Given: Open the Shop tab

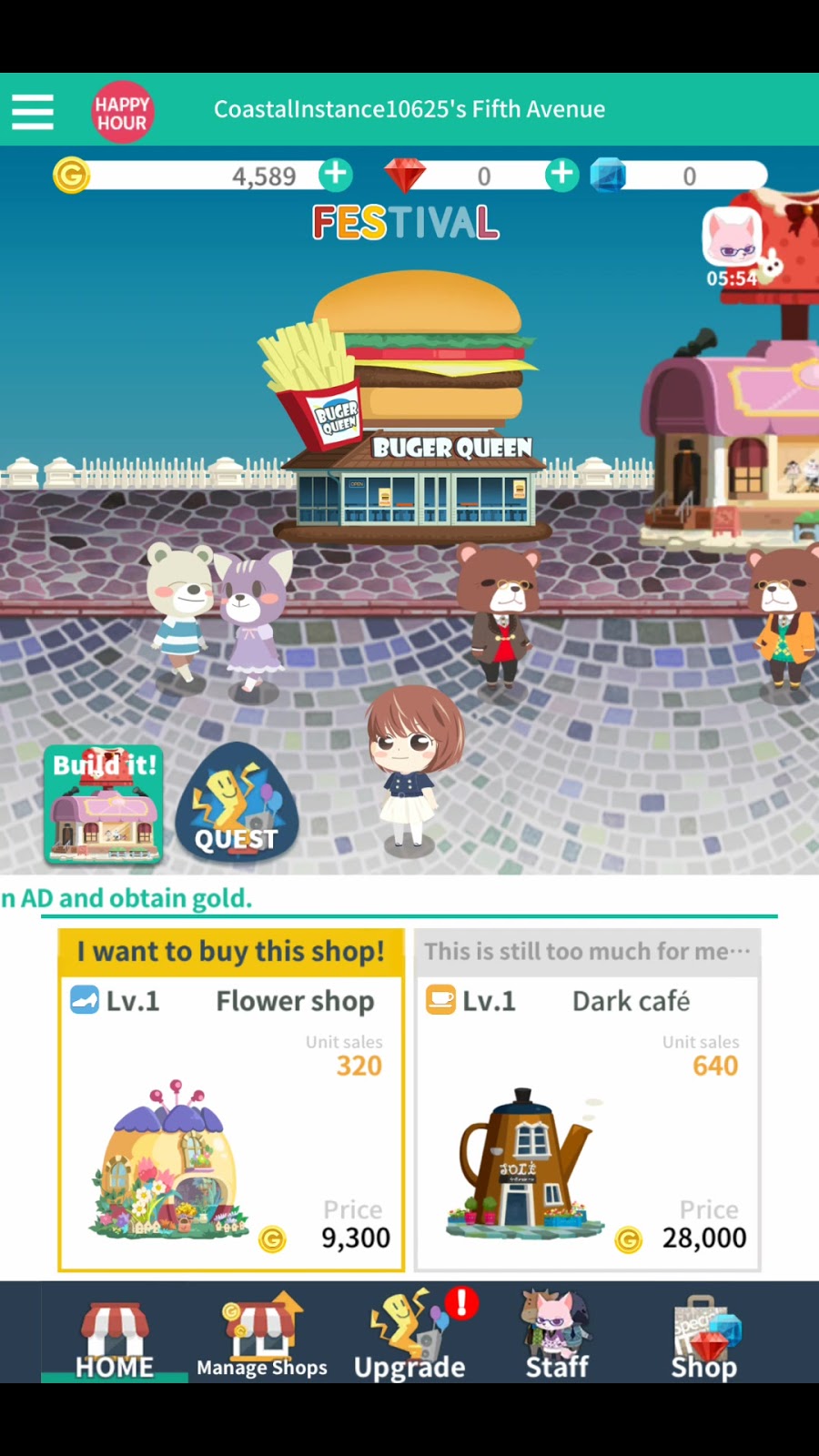Looking at the screenshot, I should click(x=704, y=1334).
